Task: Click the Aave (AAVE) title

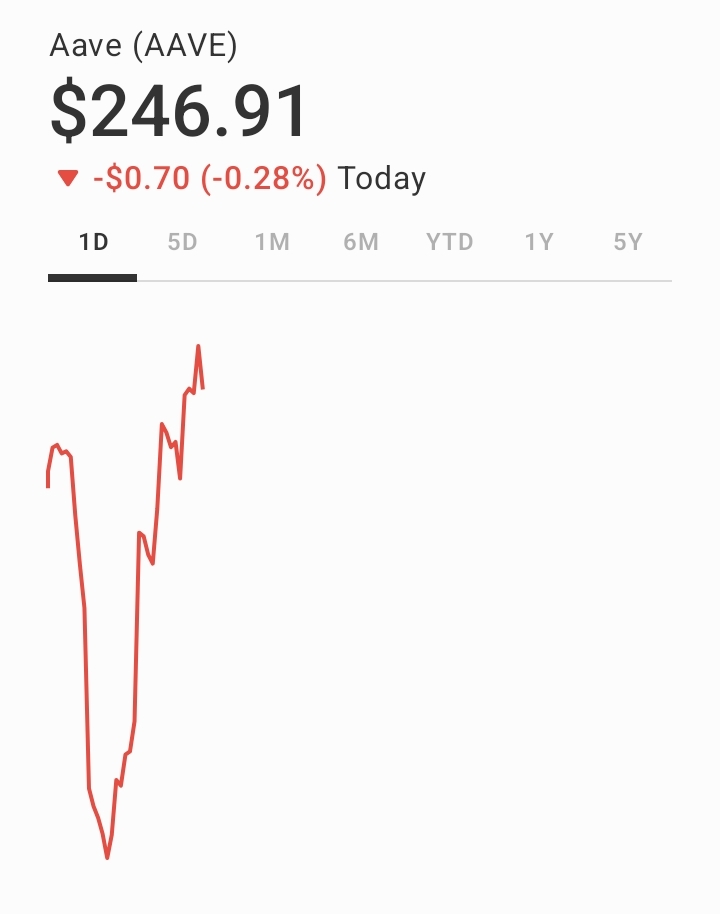Action: (146, 45)
